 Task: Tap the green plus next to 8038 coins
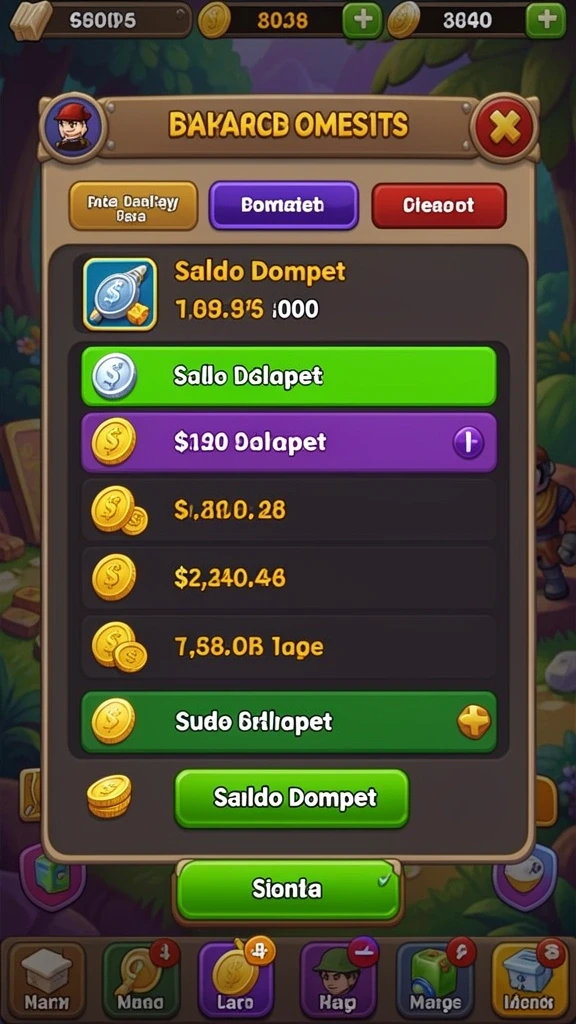click(362, 21)
